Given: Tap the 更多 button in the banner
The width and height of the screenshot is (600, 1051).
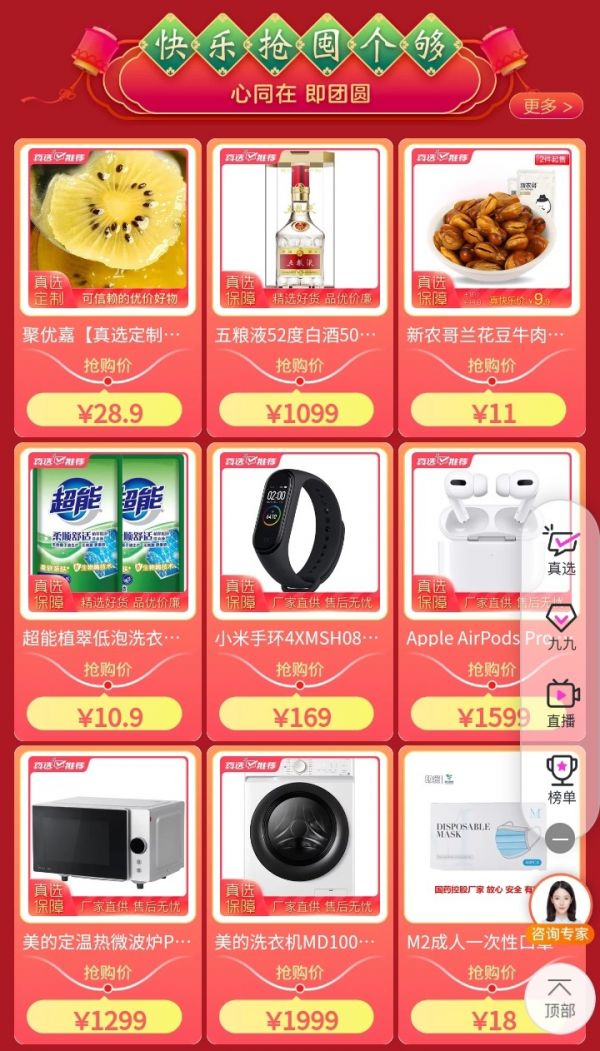Looking at the screenshot, I should tap(546, 106).
